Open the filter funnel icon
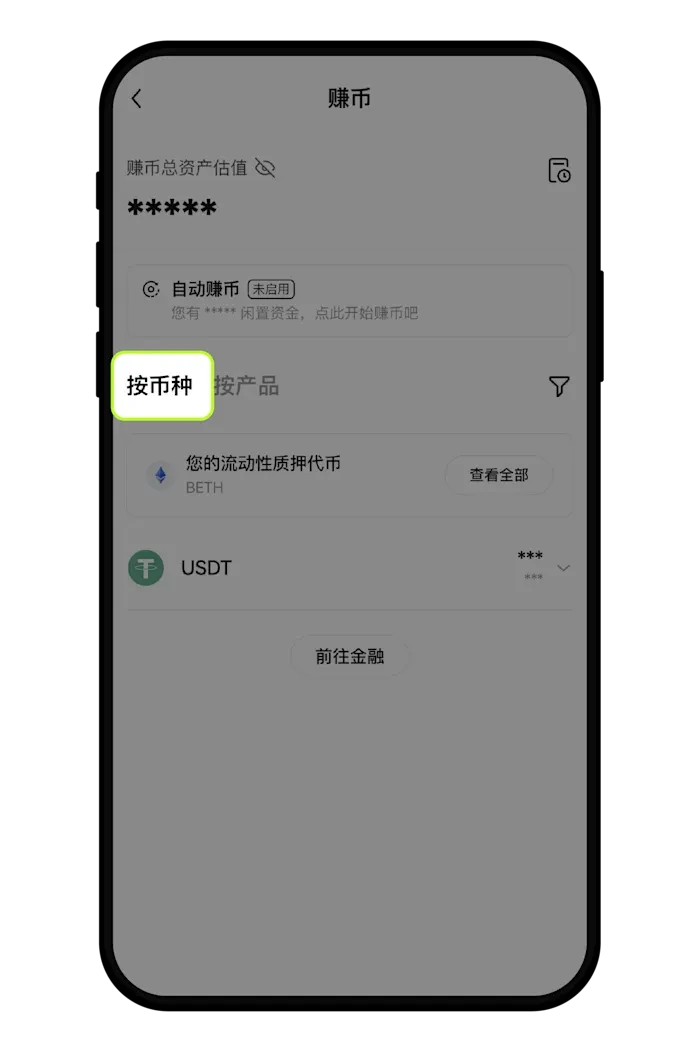This screenshot has width=700, height=1052. coord(559,386)
